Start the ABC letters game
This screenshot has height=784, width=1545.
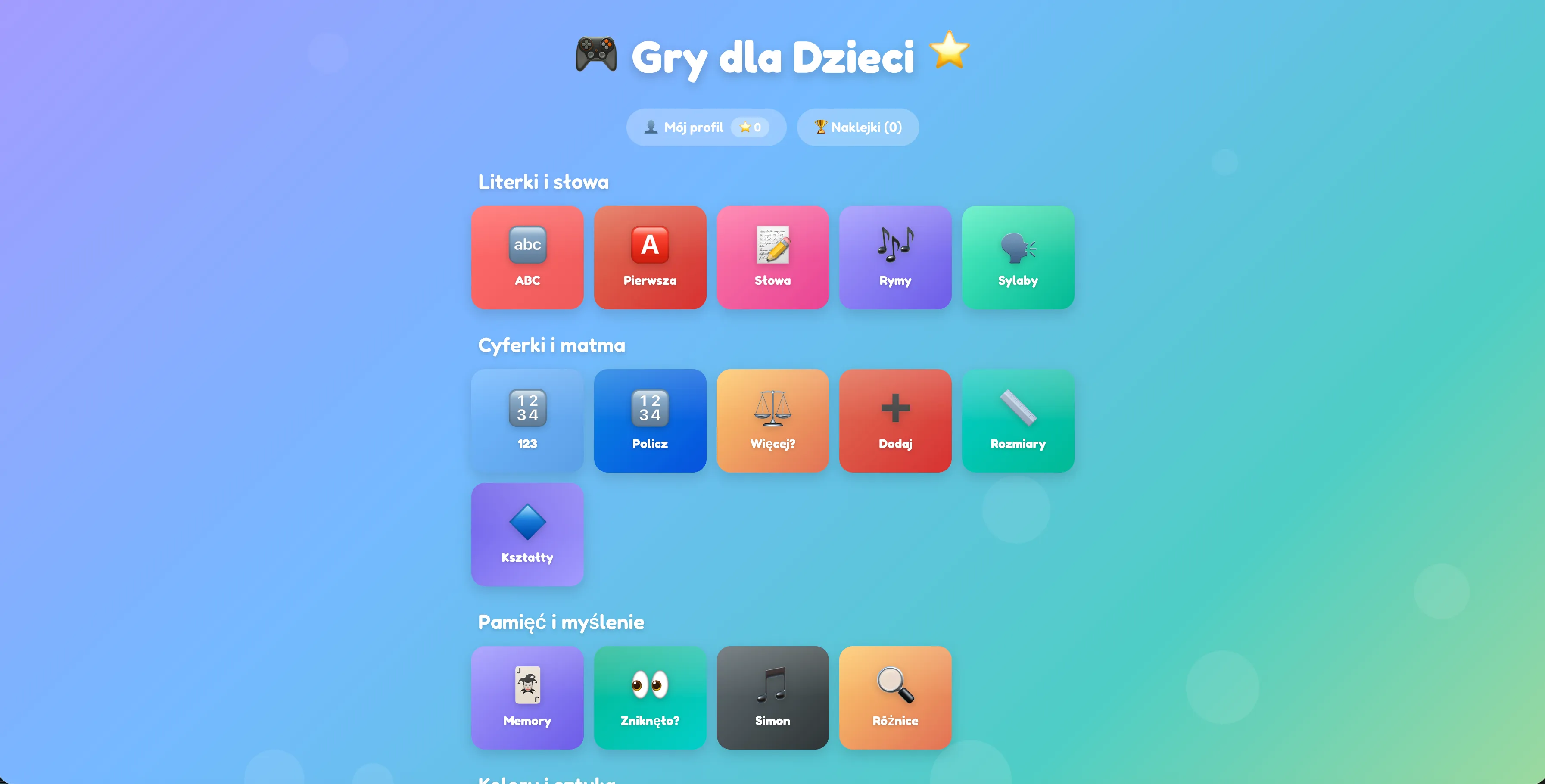tap(527, 257)
